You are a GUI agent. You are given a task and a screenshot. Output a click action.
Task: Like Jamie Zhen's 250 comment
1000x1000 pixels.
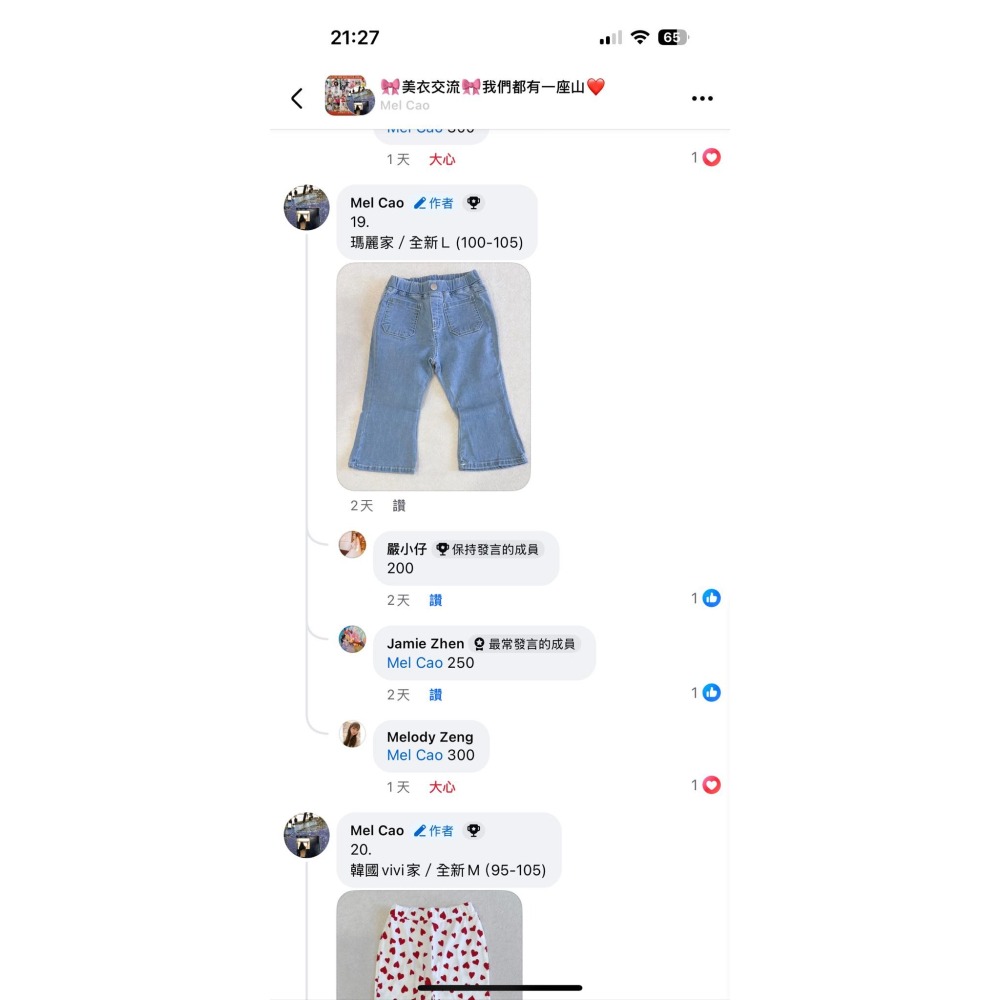pyautogui.click(x=435, y=694)
